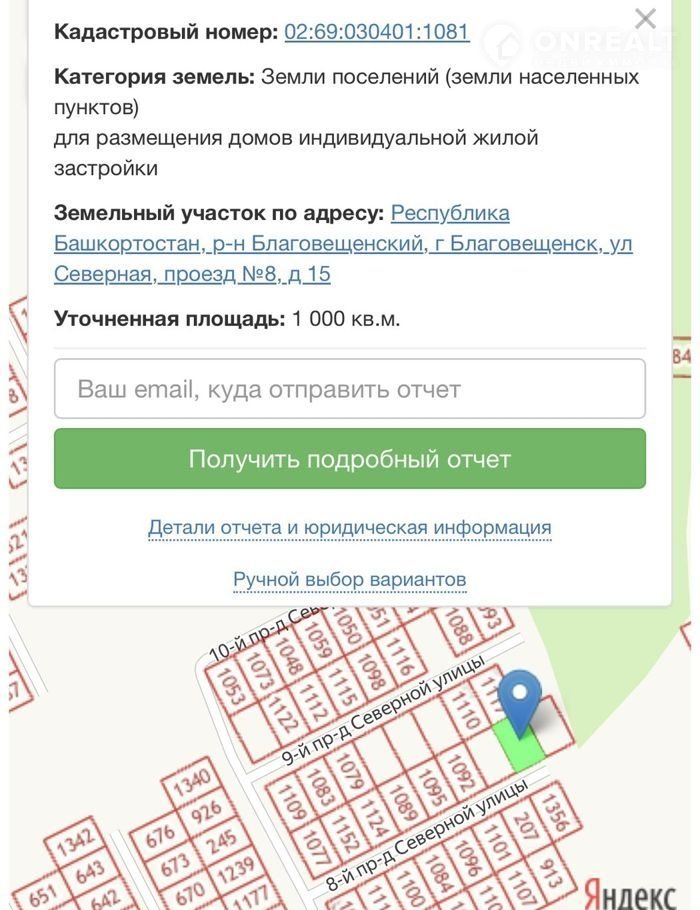The height and width of the screenshot is (910, 700).
Task: Close the cadastral info popup
Action: 646,19
